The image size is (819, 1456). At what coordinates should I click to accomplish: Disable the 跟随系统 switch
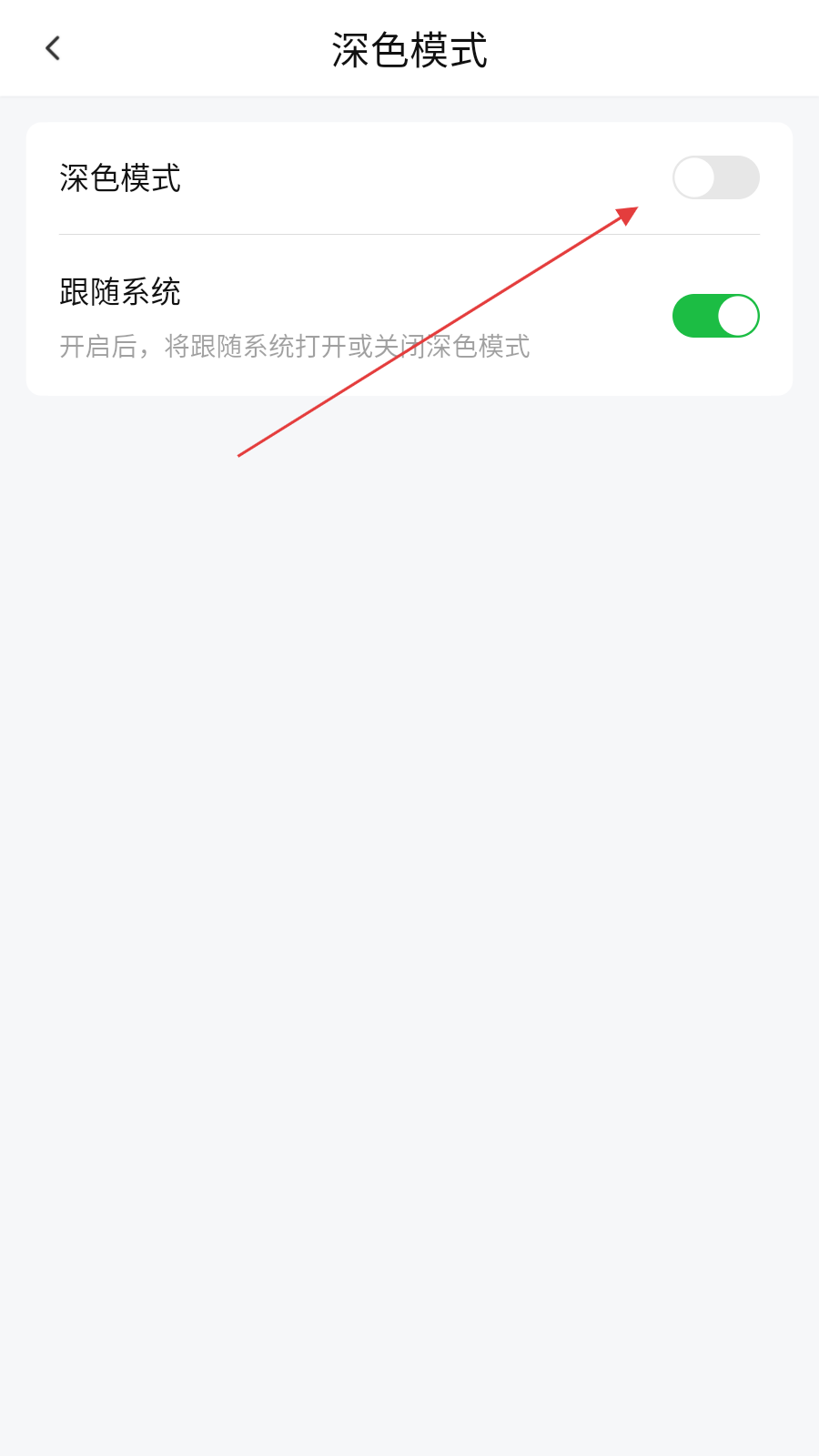715,316
